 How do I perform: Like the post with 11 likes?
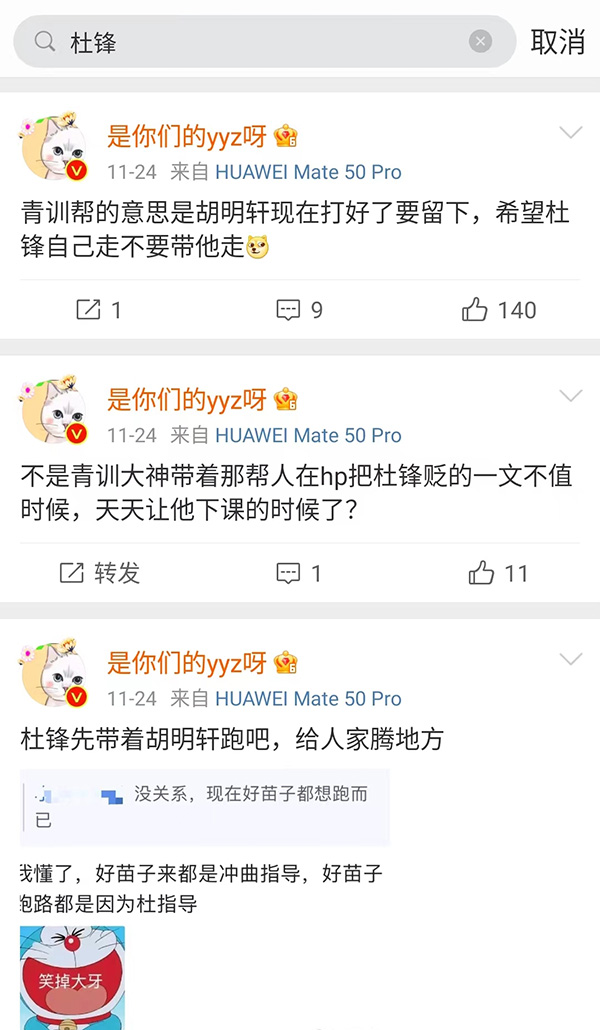click(497, 573)
